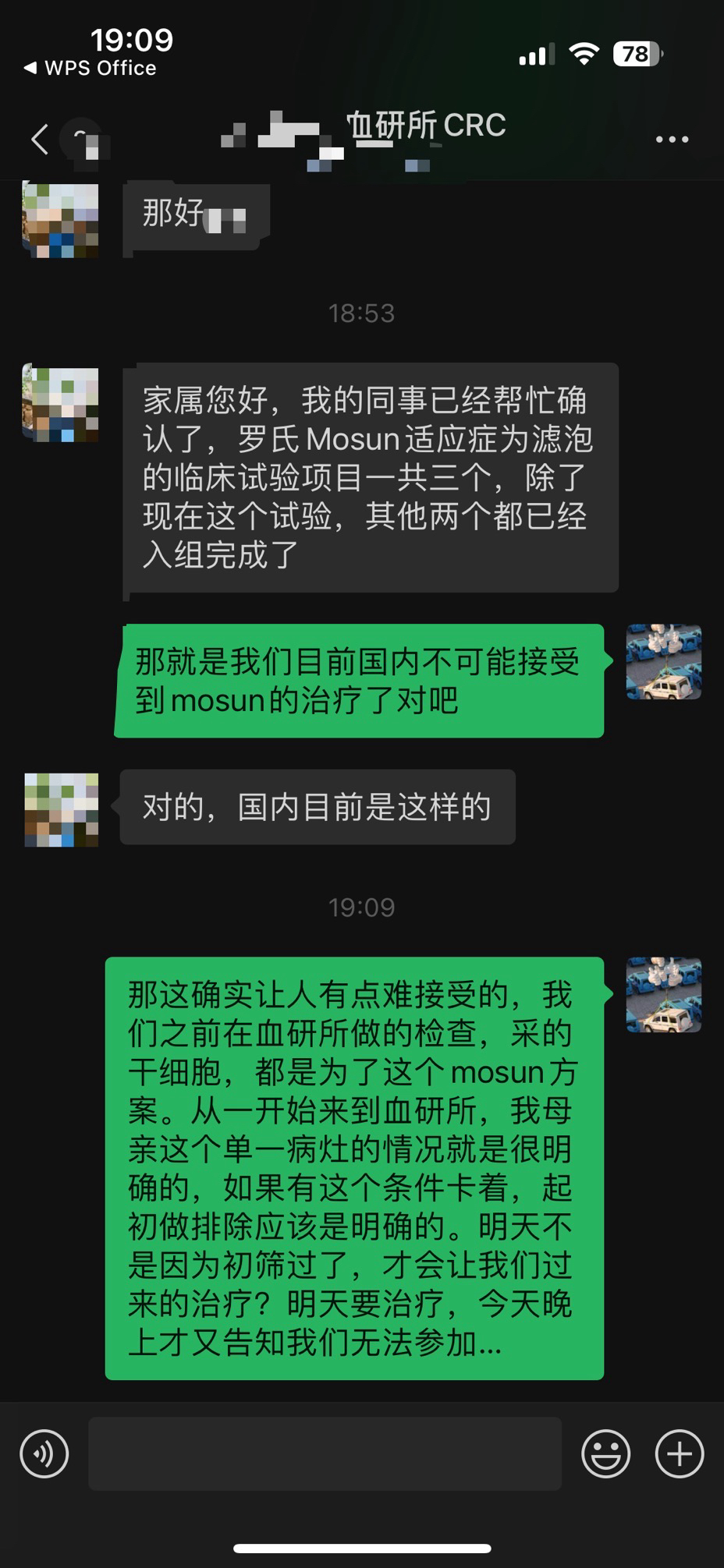Open the contact avatar beside '对的，国内目前是这样的'
Screen dimensions: 724x1568
(62, 809)
